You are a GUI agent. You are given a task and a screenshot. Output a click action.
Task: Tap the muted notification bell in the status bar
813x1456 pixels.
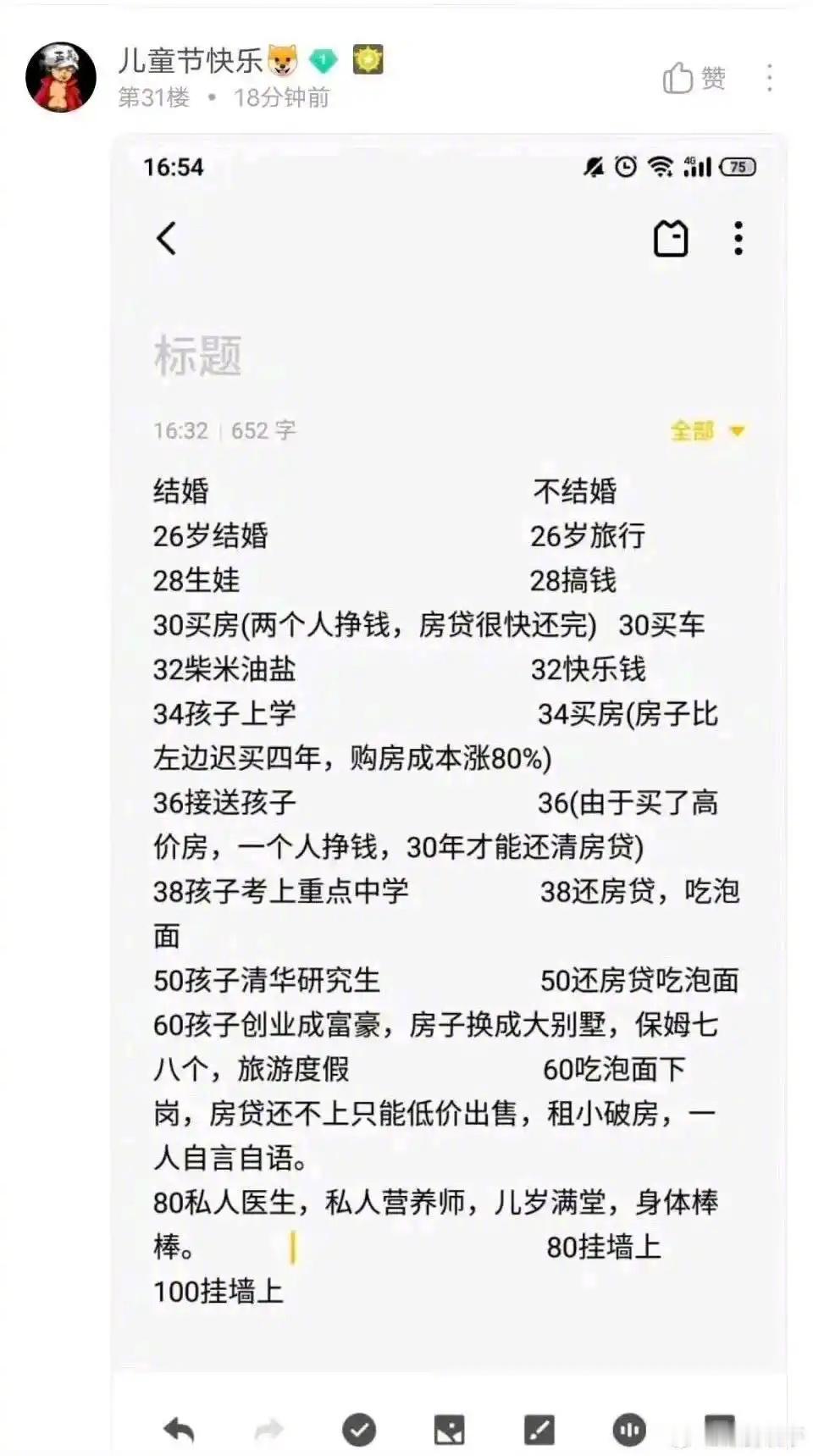[593, 167]
